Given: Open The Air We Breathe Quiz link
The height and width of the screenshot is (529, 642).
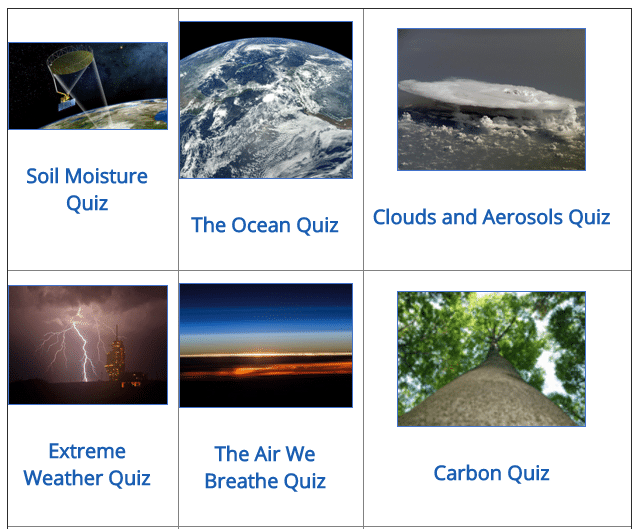Looking at the screenshot, I should click(265, 467).
